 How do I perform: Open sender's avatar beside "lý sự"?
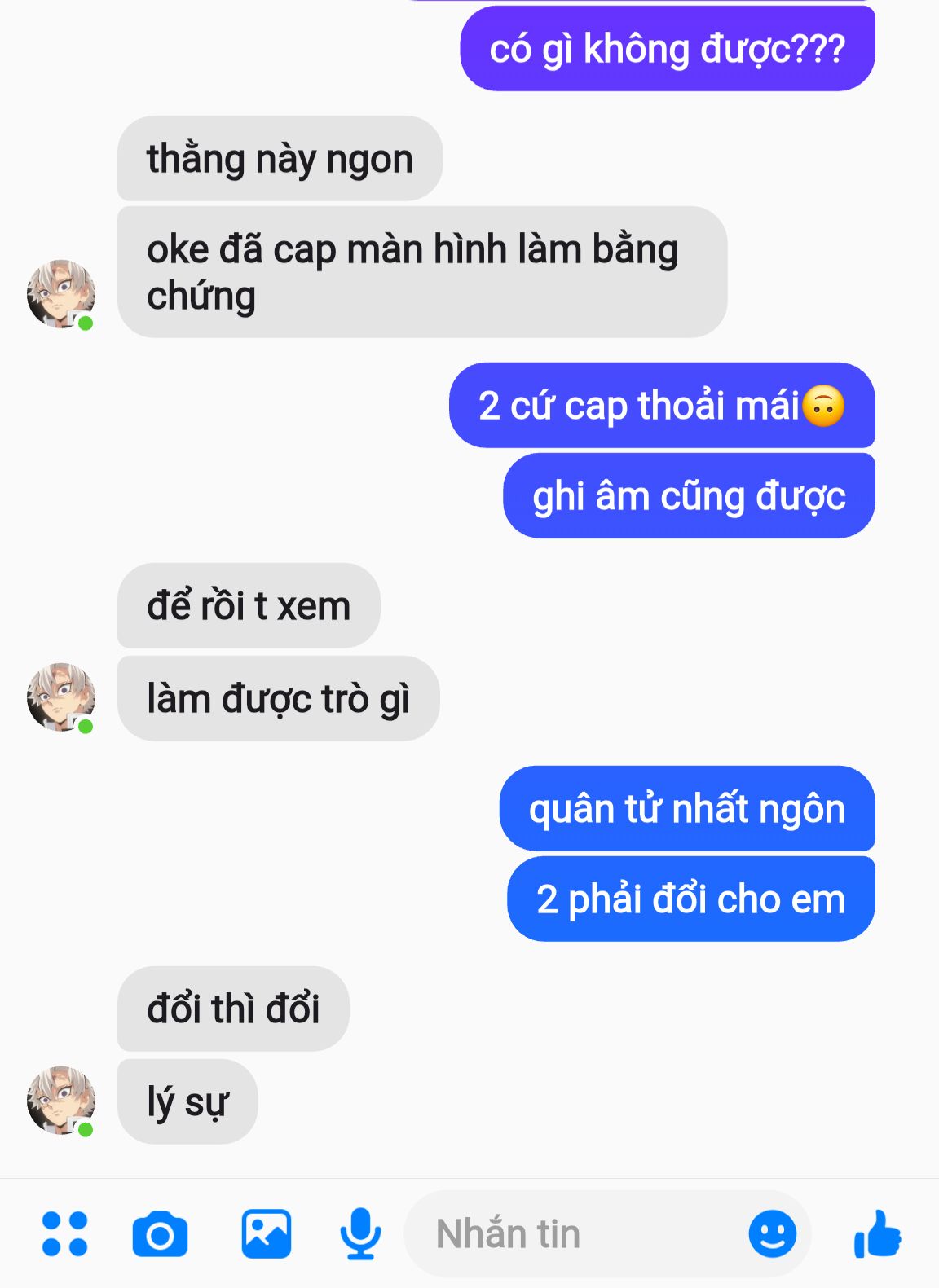[x=61, y=1101]
